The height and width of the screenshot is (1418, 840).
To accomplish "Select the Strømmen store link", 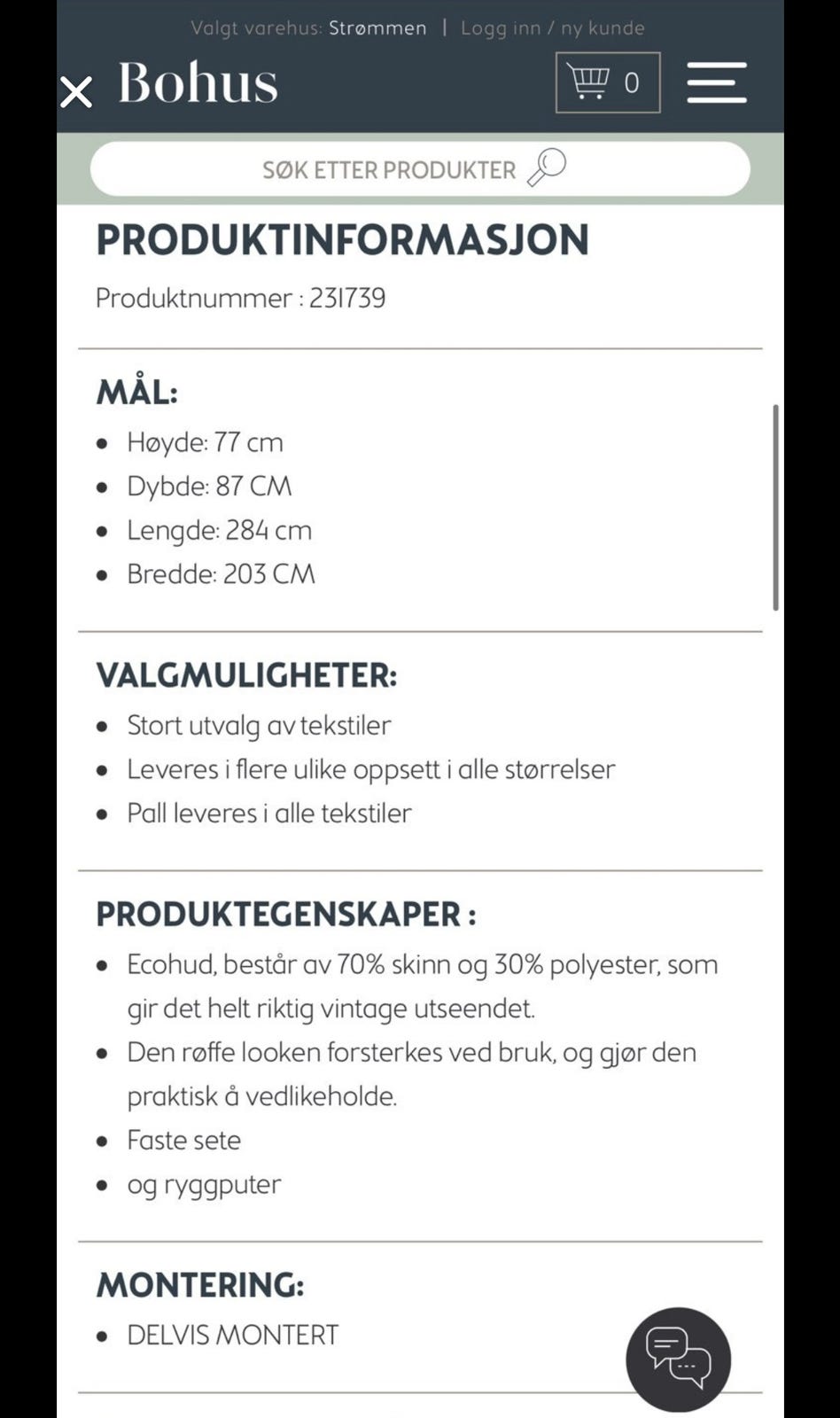I will pos(377,27).
